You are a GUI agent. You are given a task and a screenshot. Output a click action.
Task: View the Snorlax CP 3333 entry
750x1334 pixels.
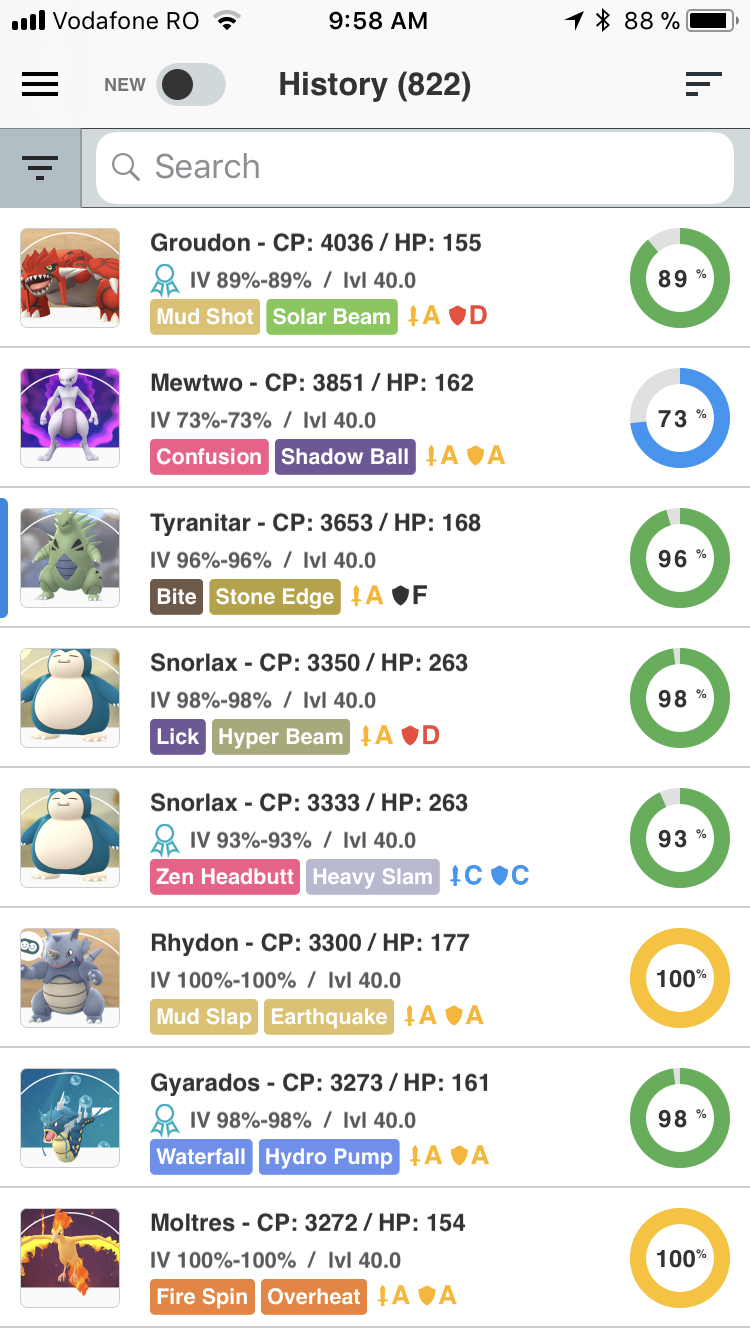click(375, 838)
